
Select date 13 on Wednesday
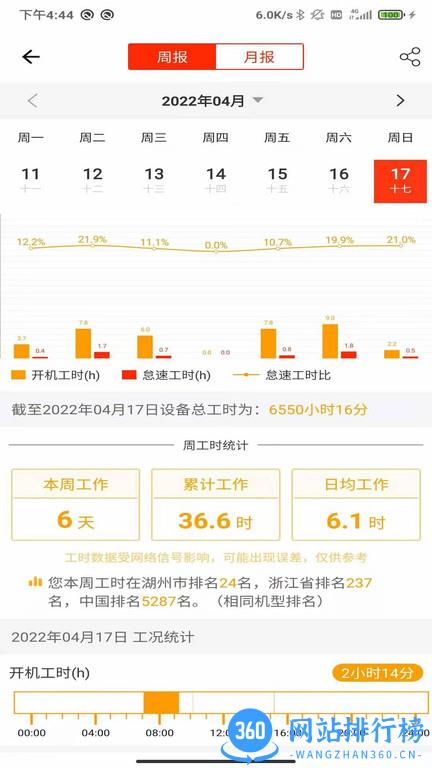coord(154,181)
